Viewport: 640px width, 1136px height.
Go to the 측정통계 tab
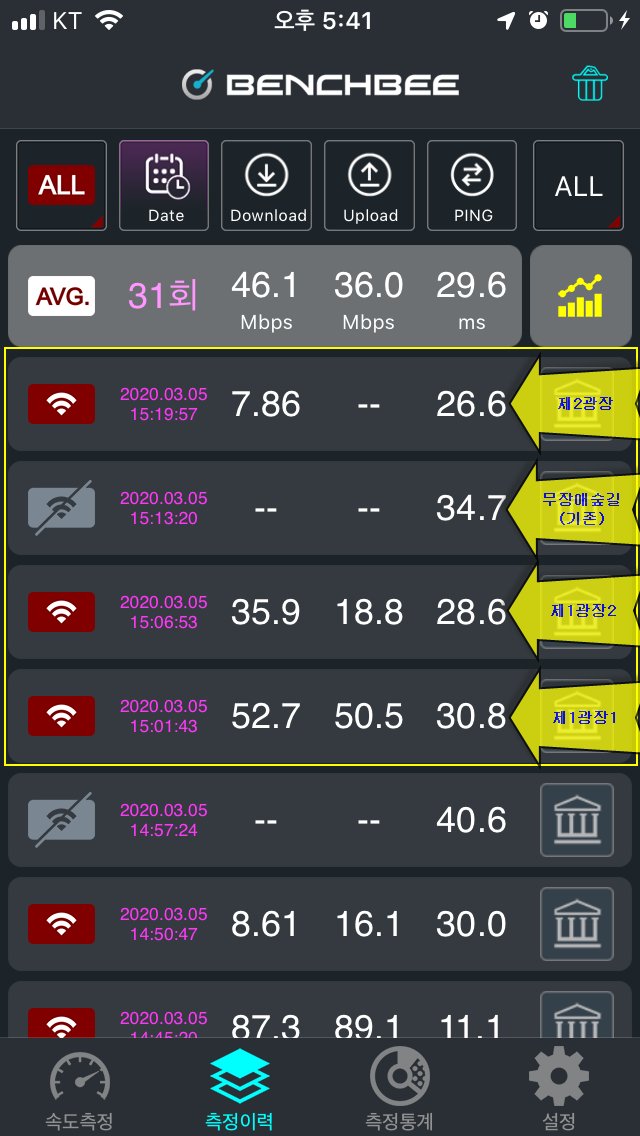[x=399, y=1088]
